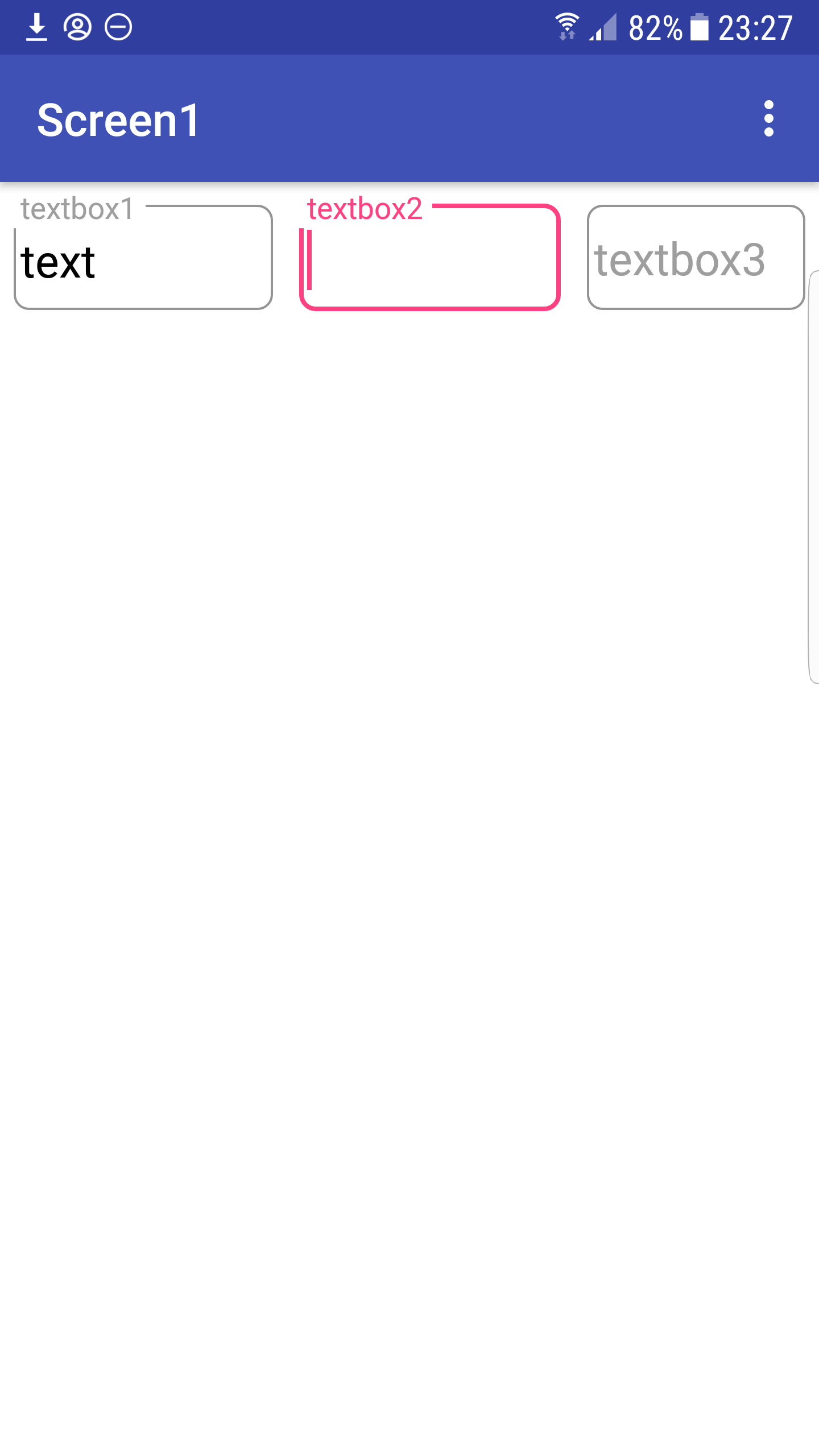Open the overflow menu in app bar

coord(768,119)
